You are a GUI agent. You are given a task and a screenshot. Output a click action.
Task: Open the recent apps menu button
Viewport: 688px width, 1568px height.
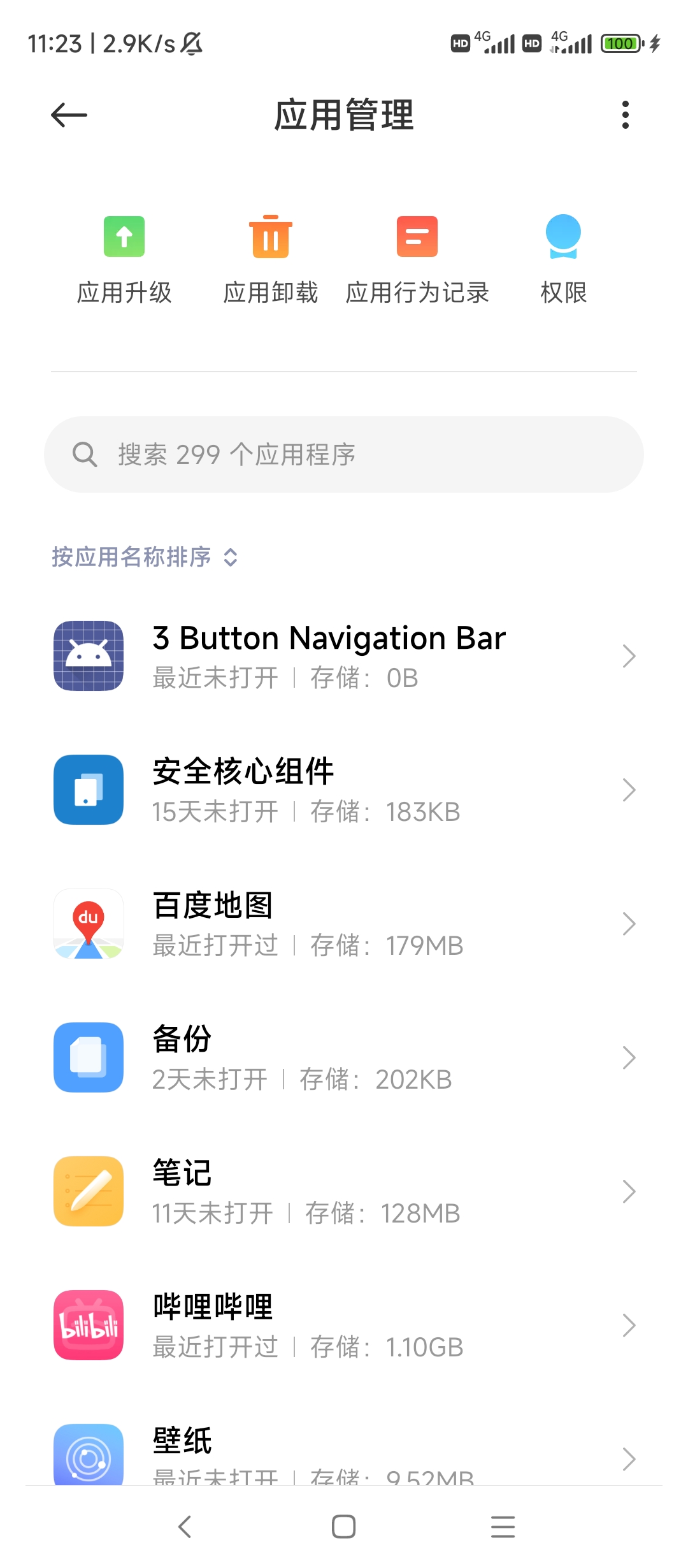(503, 1527)
